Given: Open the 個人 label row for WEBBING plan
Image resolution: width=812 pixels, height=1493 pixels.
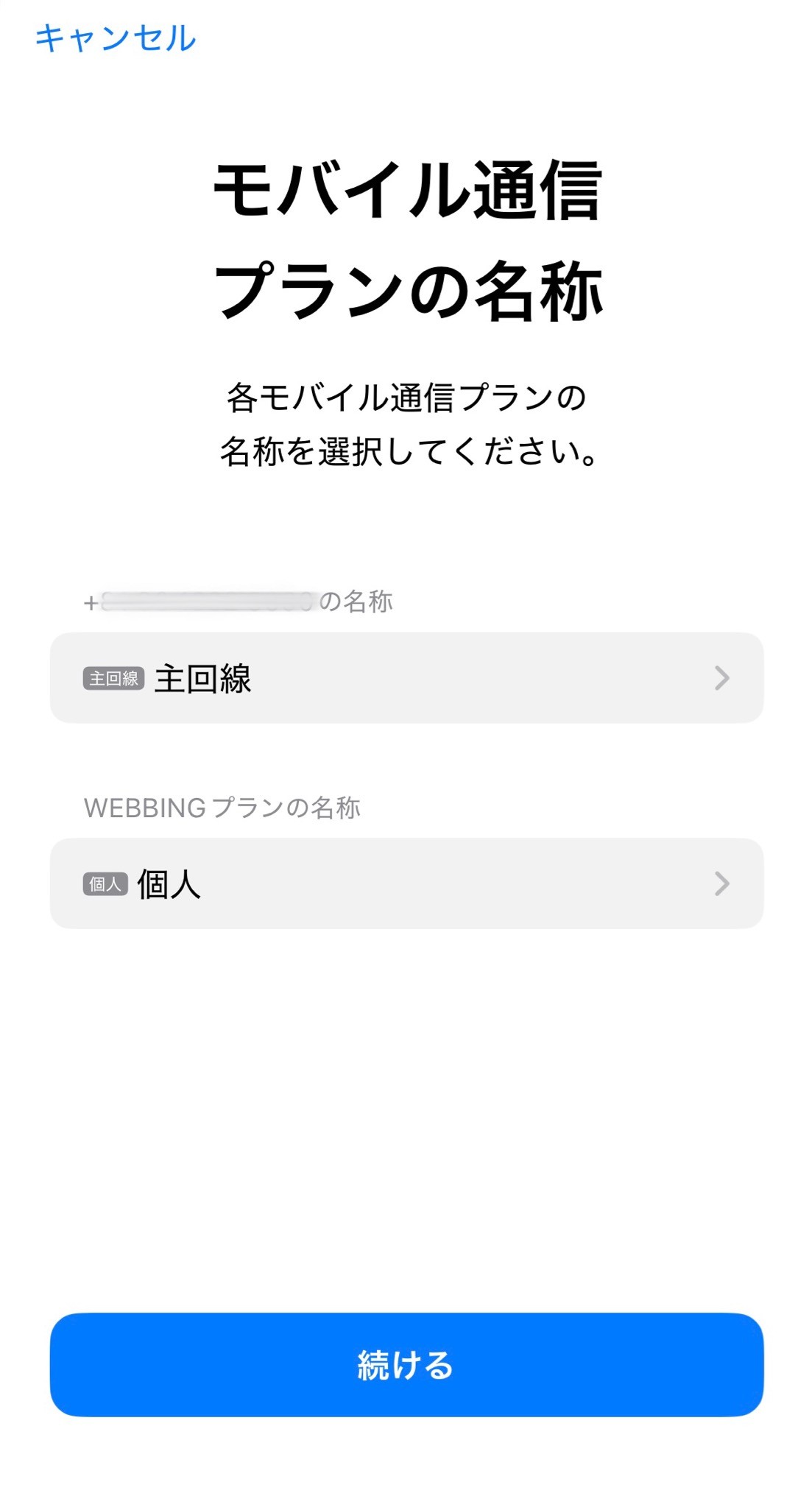Looking at the screenshot, I should pyautogui.click(x=406, y=883).
